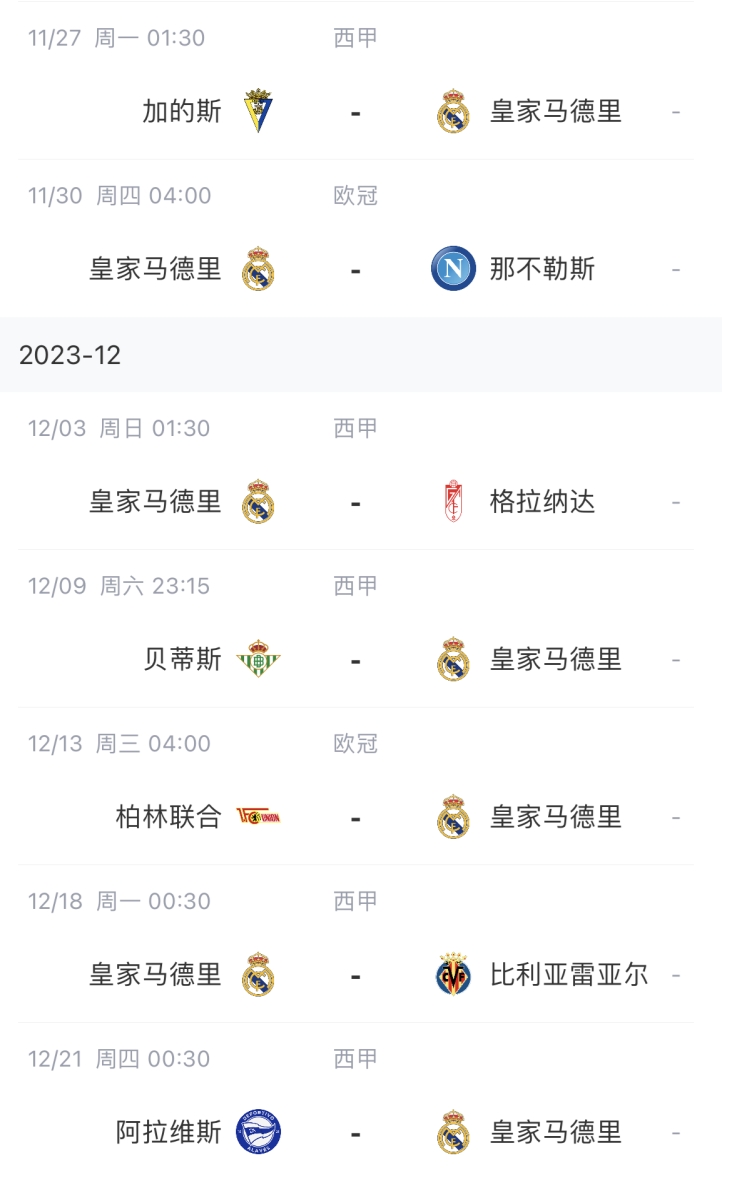735x1179 pixels.
Task: Open the 柏林联合 vs 皇家马德里 欧冠 match
Action: [x=355, y=817]
